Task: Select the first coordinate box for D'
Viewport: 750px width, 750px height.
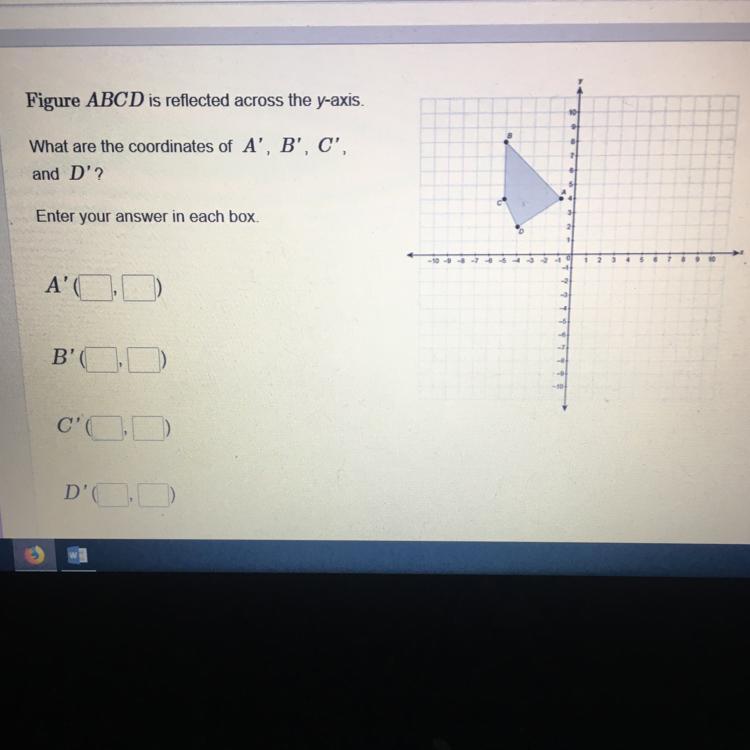Action: (113, 495)
